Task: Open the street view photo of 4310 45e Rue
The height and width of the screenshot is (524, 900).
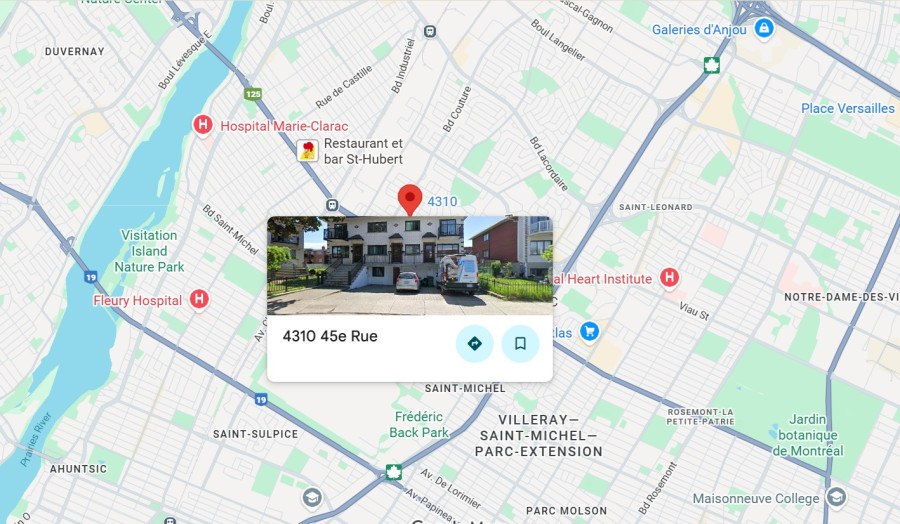Action: [x=409, y=265]
